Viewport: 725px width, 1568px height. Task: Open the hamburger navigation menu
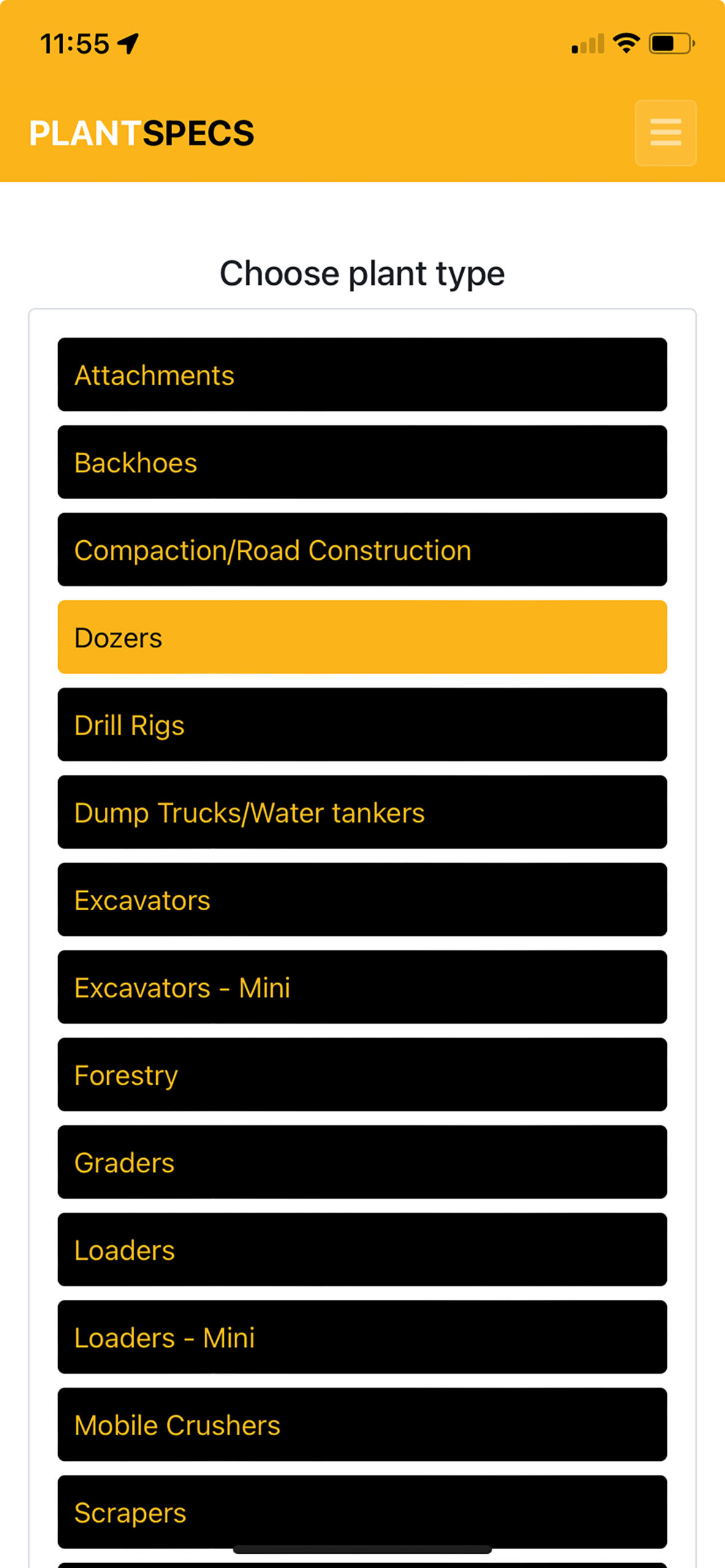coord(665,134)
